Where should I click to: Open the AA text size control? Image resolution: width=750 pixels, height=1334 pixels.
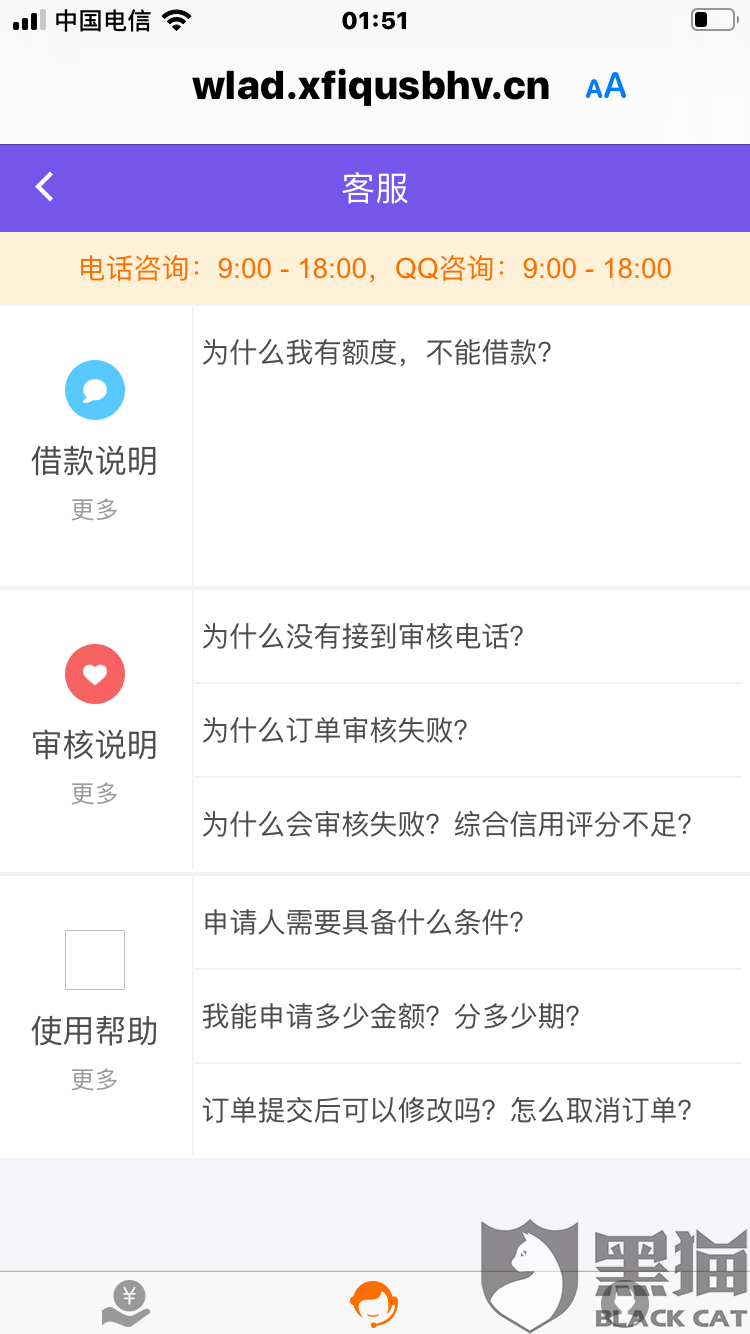[606, 87]
